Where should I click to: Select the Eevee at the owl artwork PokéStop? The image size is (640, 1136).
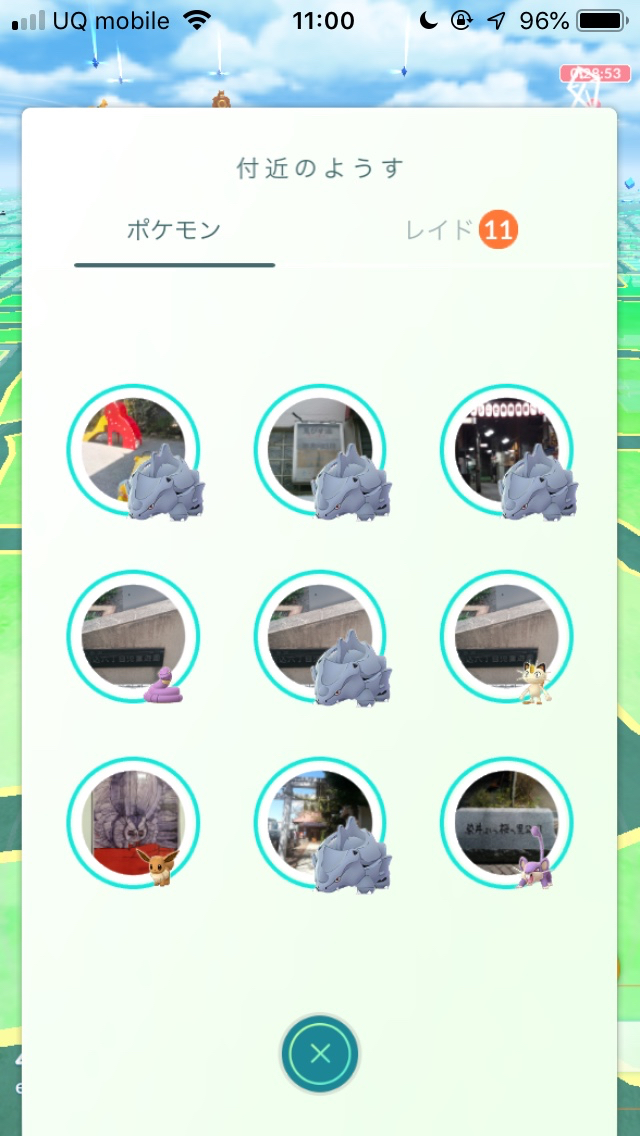click(134, 823)
